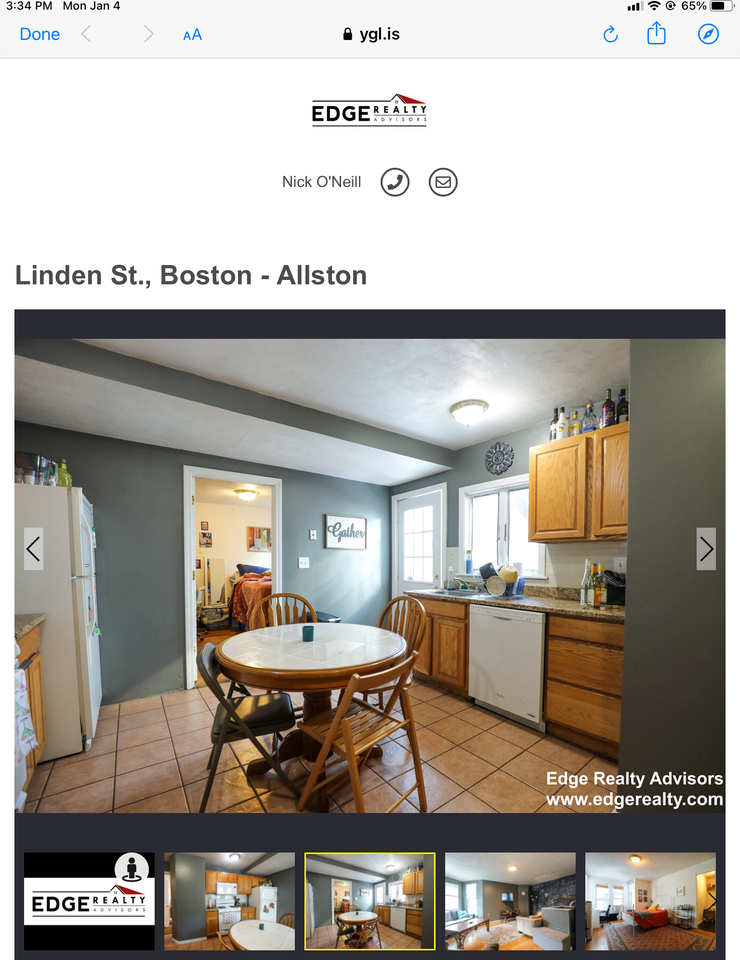
Task: Select the Edge Realty logo thumbnail
Action: 89,900
